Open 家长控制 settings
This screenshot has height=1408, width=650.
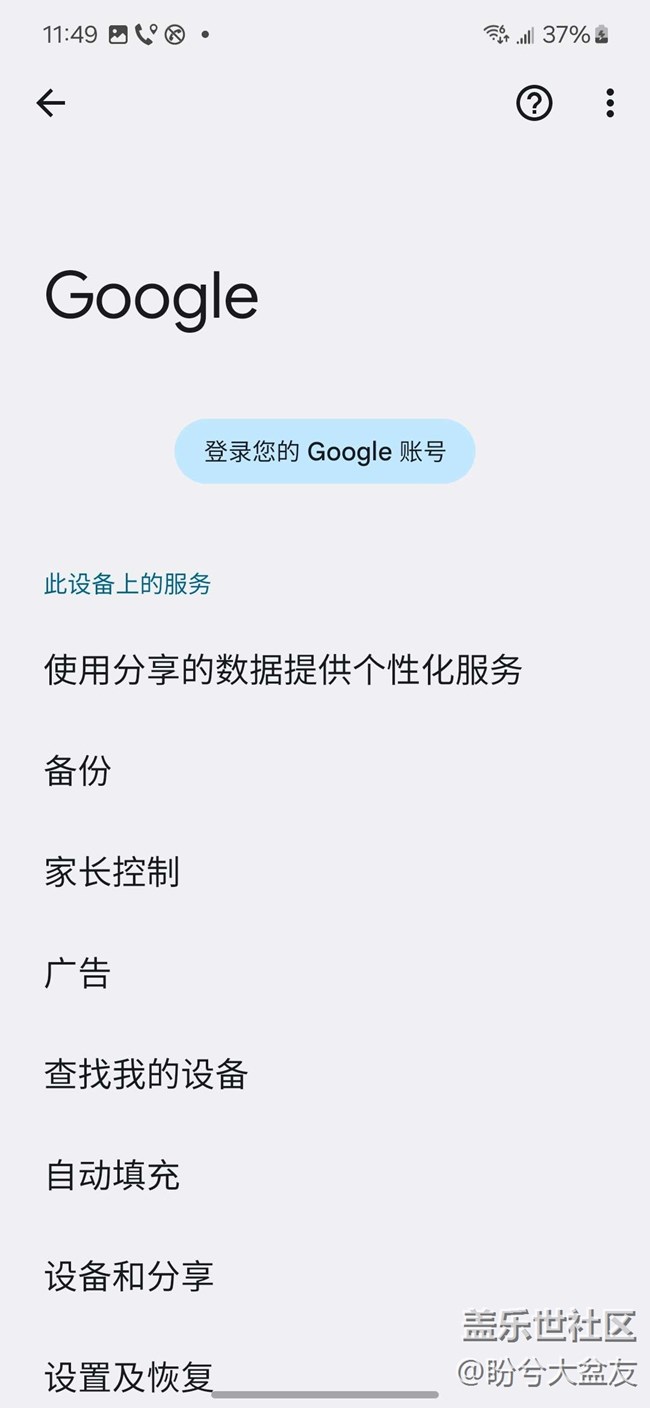click(x=325, y=872)
